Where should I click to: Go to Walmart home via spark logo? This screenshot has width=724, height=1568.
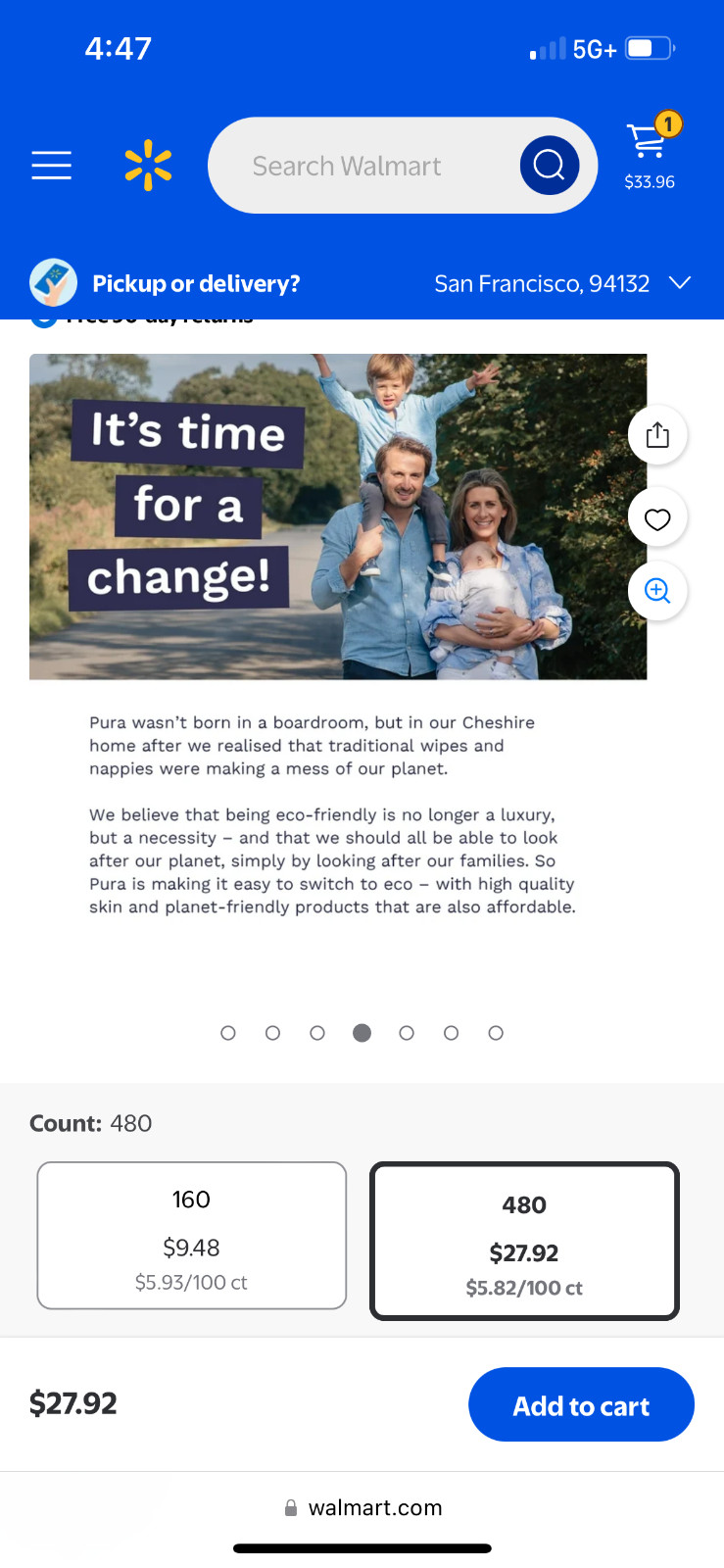[x=148, y=166]
